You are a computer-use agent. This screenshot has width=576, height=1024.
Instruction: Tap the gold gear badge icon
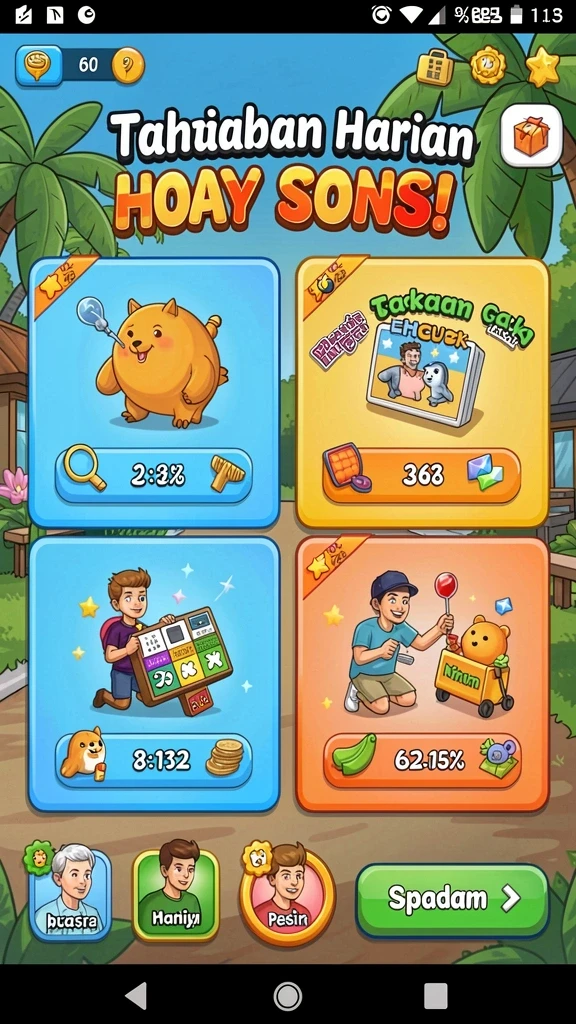488,65
